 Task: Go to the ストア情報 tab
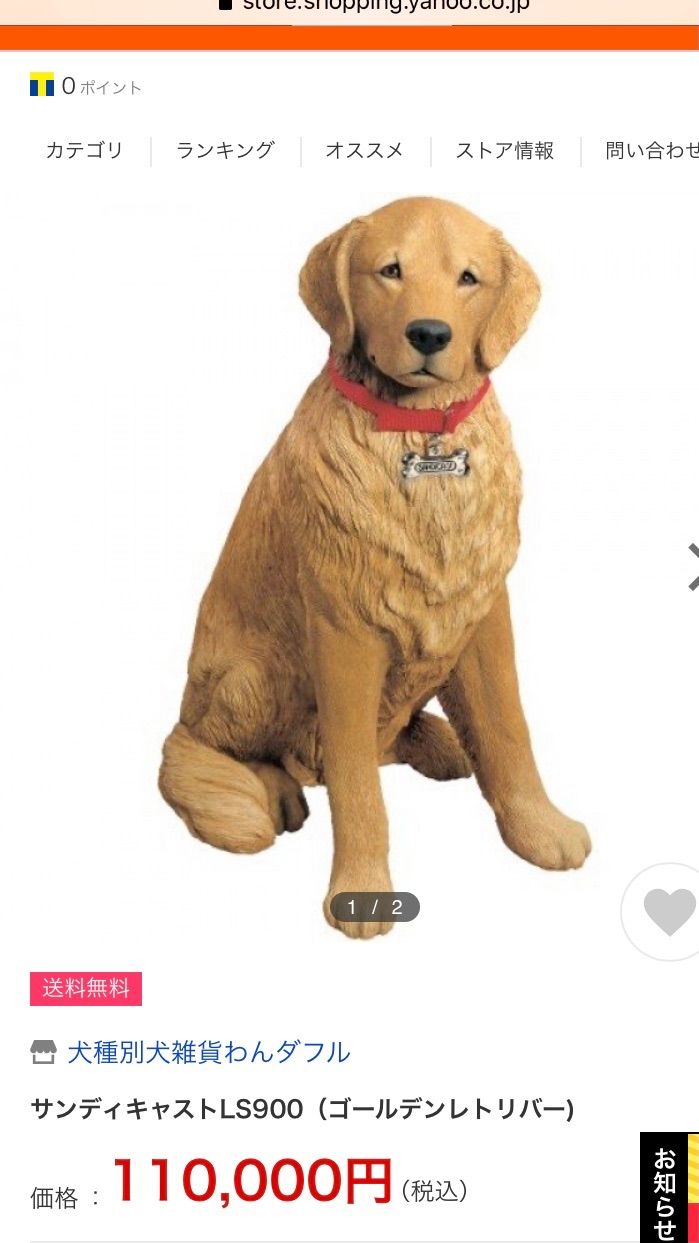[x=505, y=151]
